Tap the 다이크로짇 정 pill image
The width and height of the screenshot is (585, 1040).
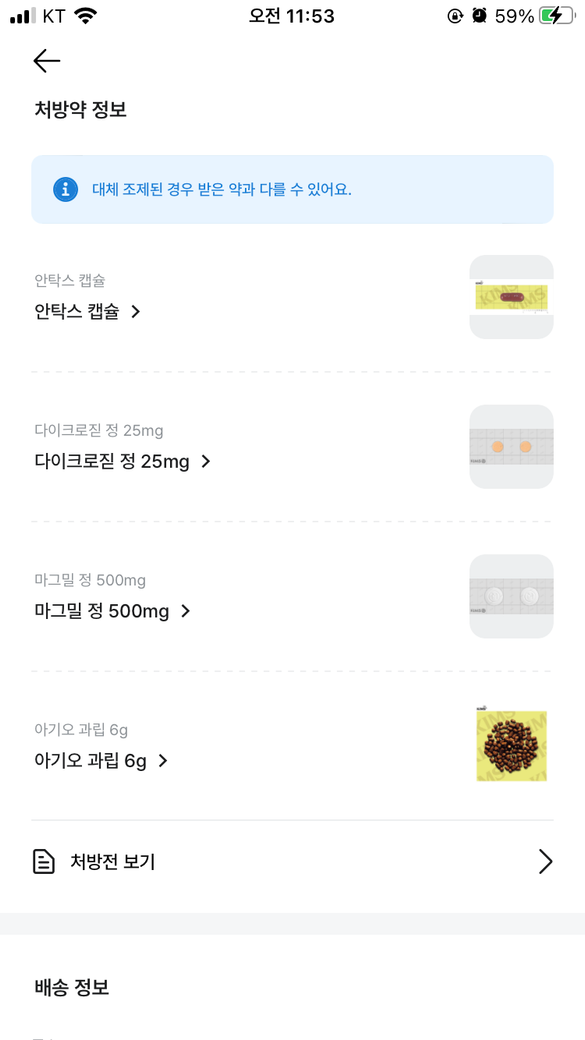(511, 446)
